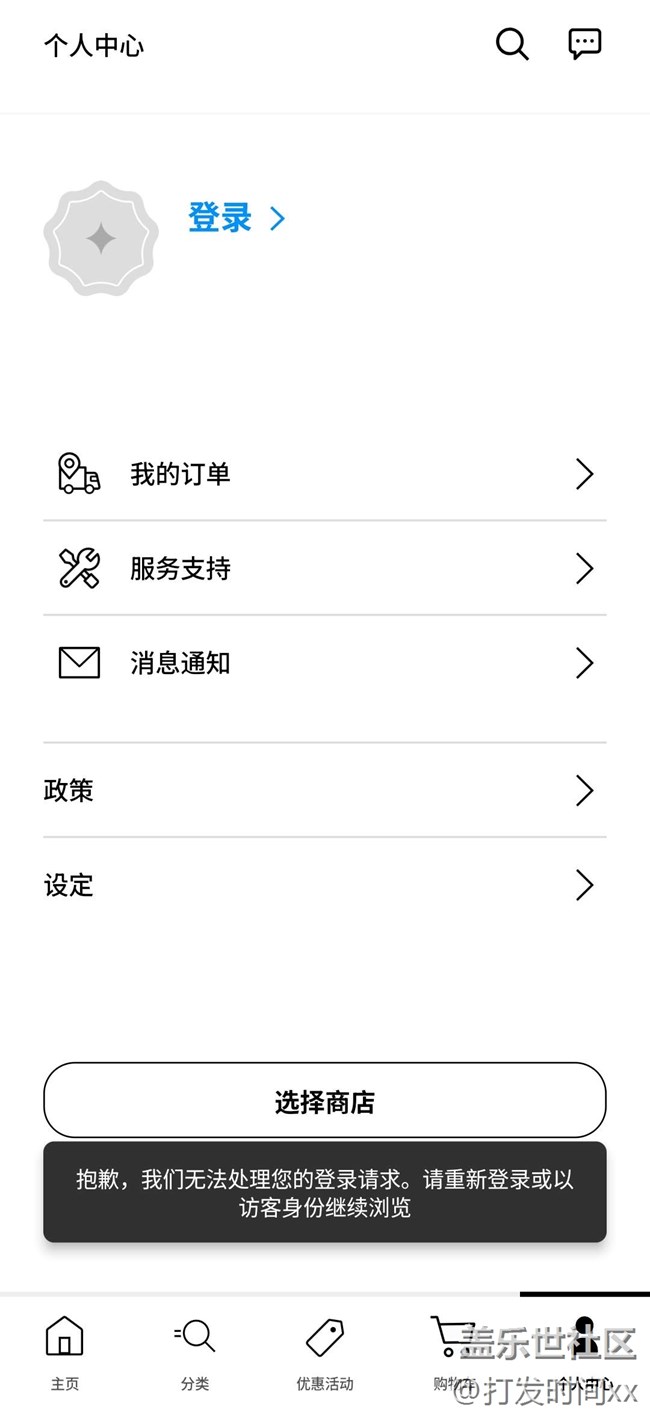Select the 个人中心 tab
This screenshot has width=650, height=1427.
(585, 1353)
